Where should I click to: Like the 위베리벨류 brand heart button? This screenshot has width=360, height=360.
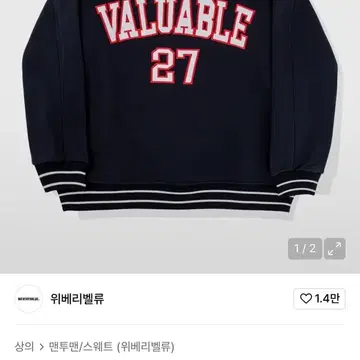tap(319, 299)
